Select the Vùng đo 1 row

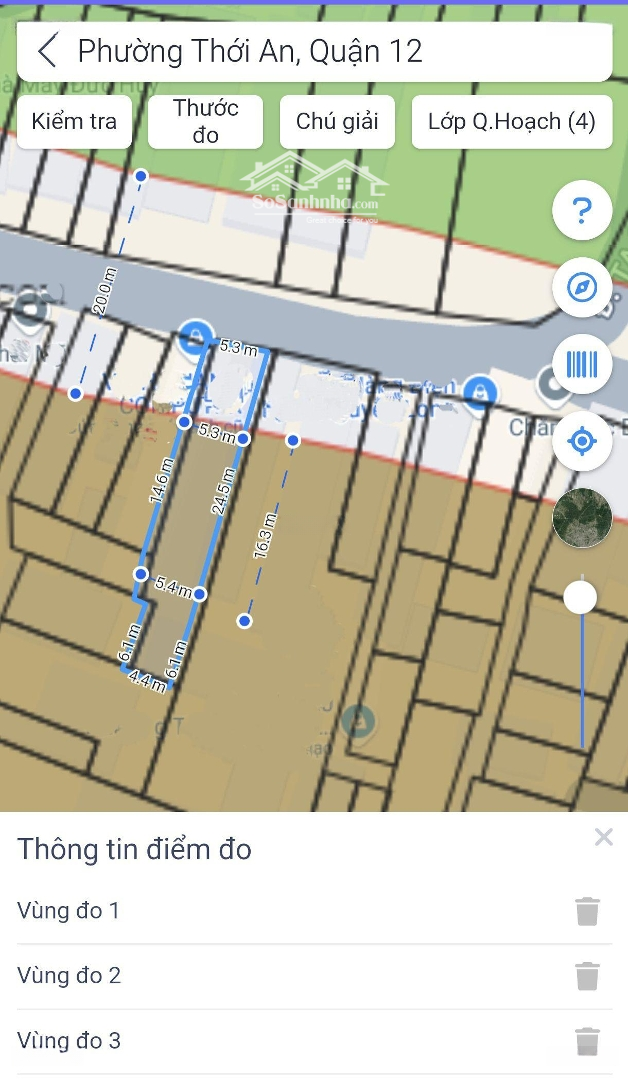314,911
